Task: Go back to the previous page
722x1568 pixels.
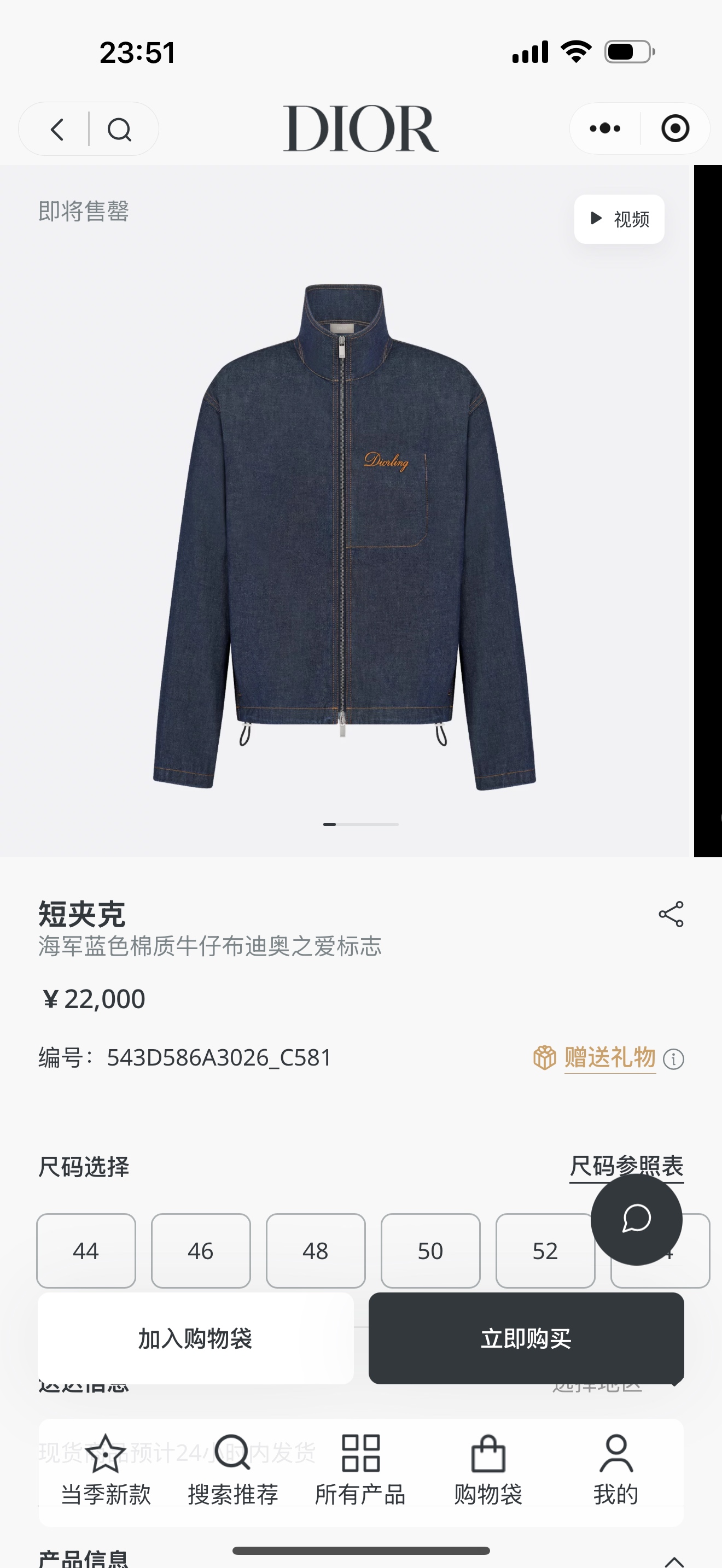Action: coord(57,129)
